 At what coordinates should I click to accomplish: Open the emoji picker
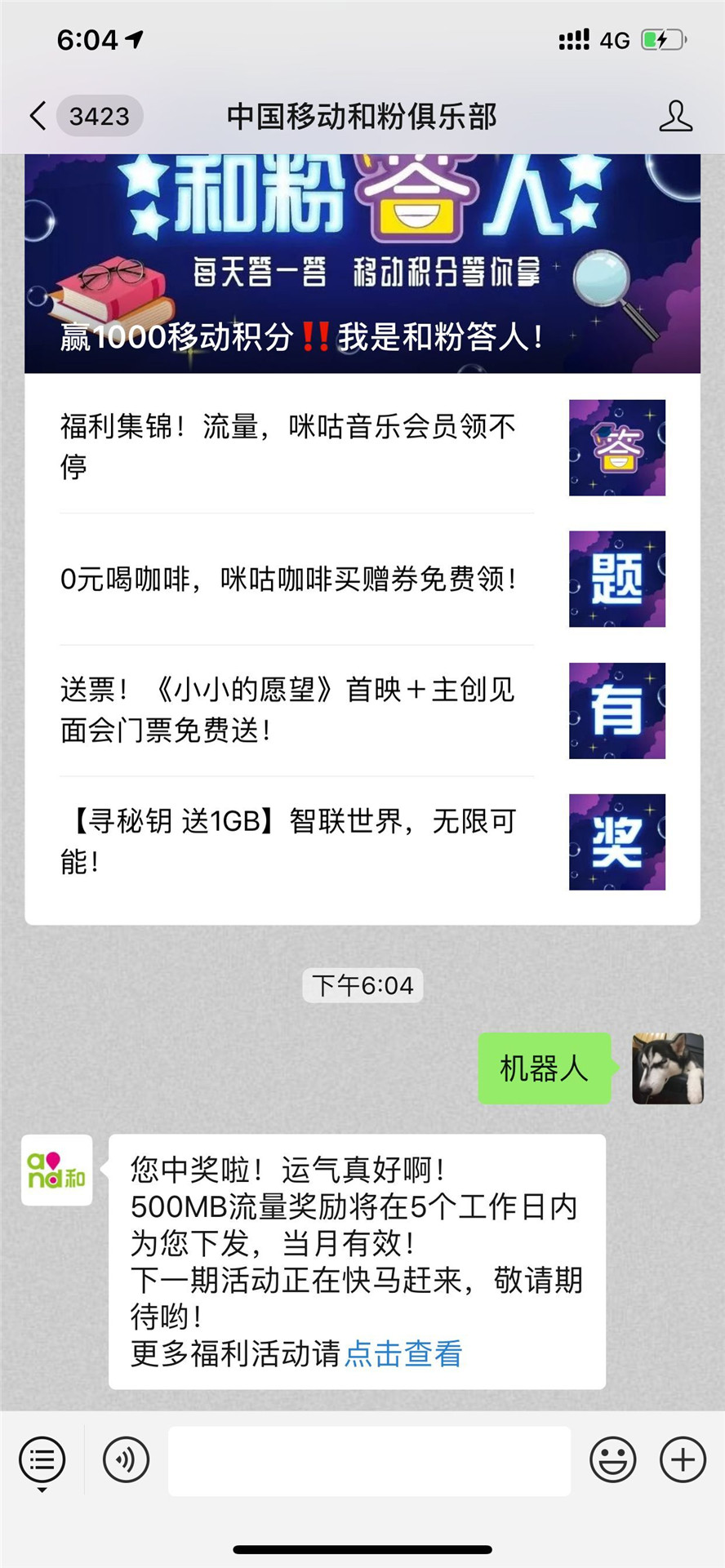(x=612, y=1460)
